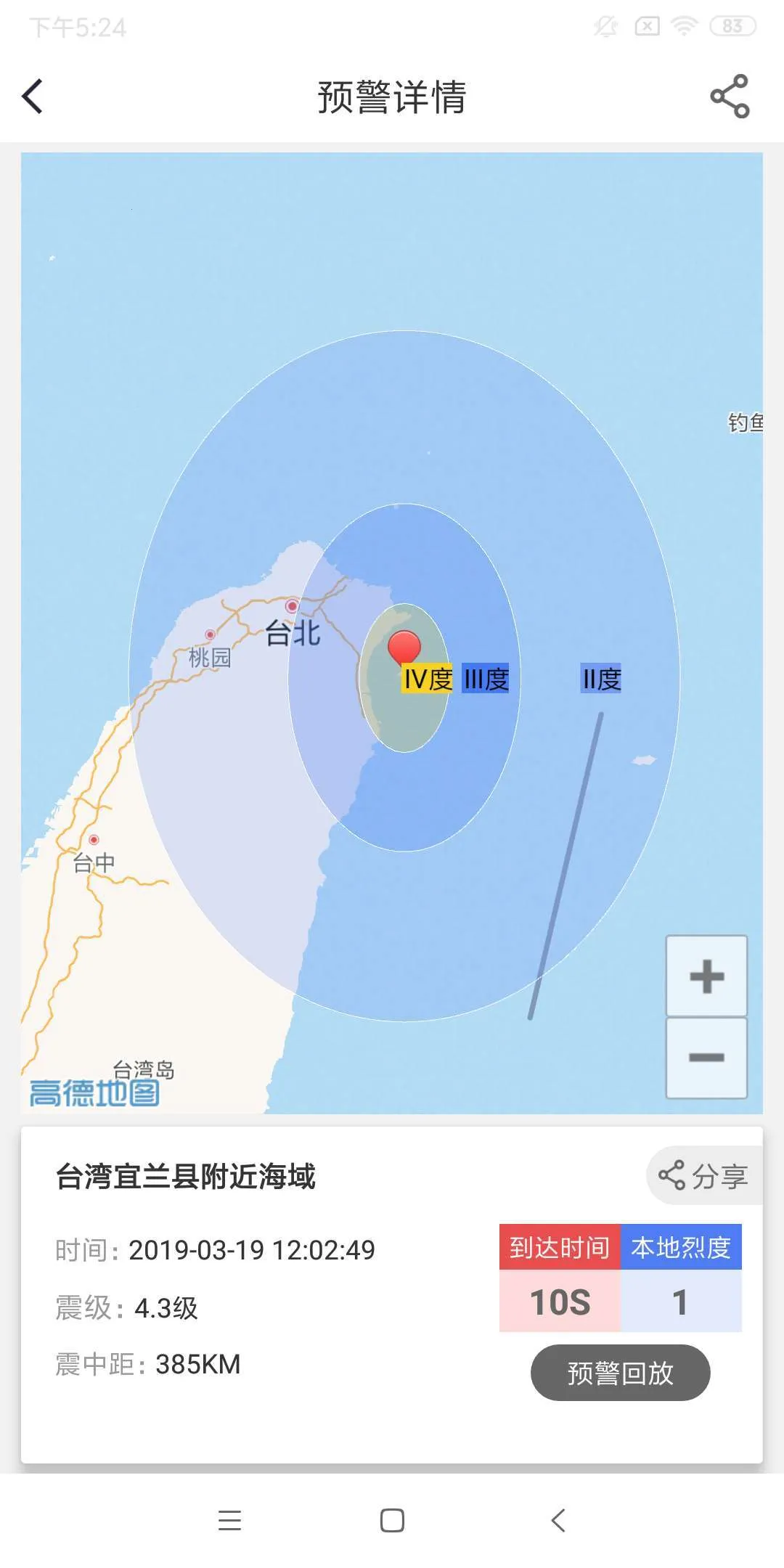This screenshot has height=1568, width=784.
Task: Open the system recent apps menu
Action: click(229, 1520)
